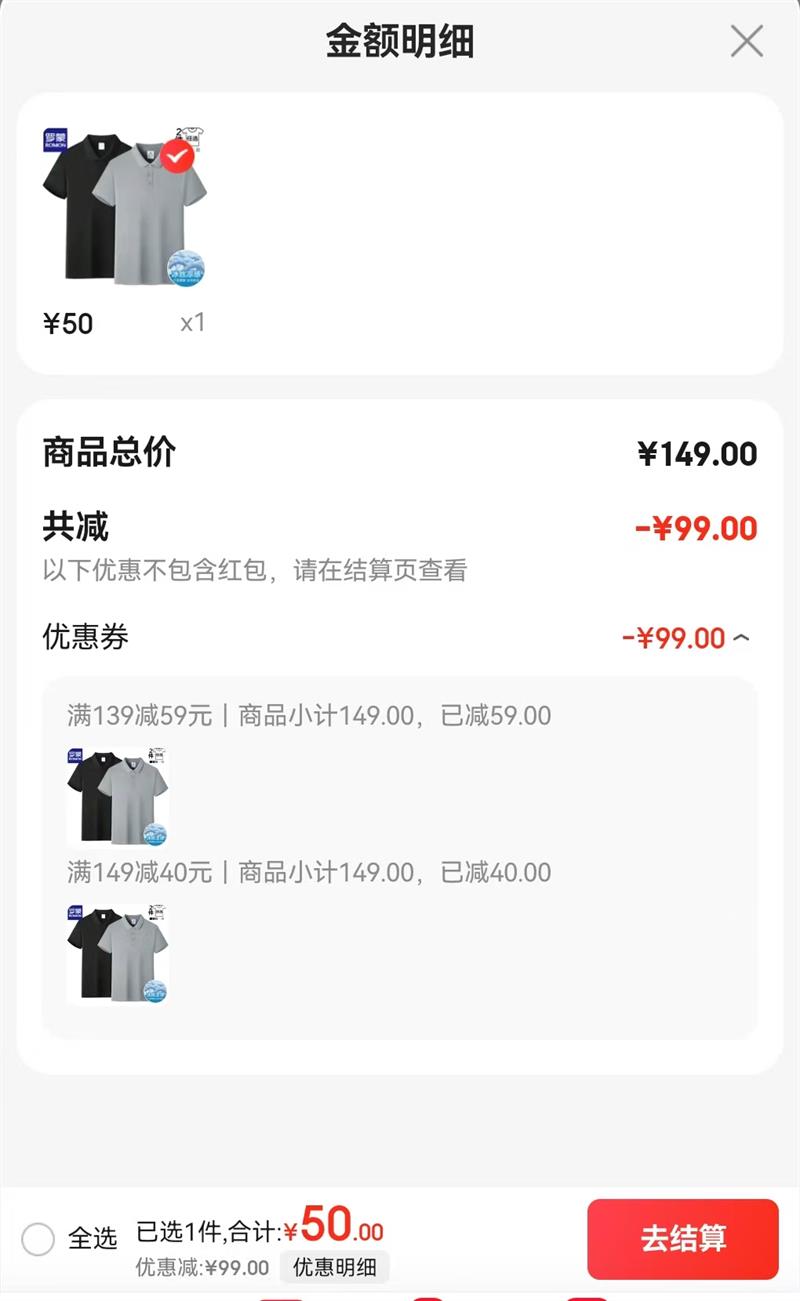Proceed with 去结算 checkout button
800x1301 pixels.
682,1238
